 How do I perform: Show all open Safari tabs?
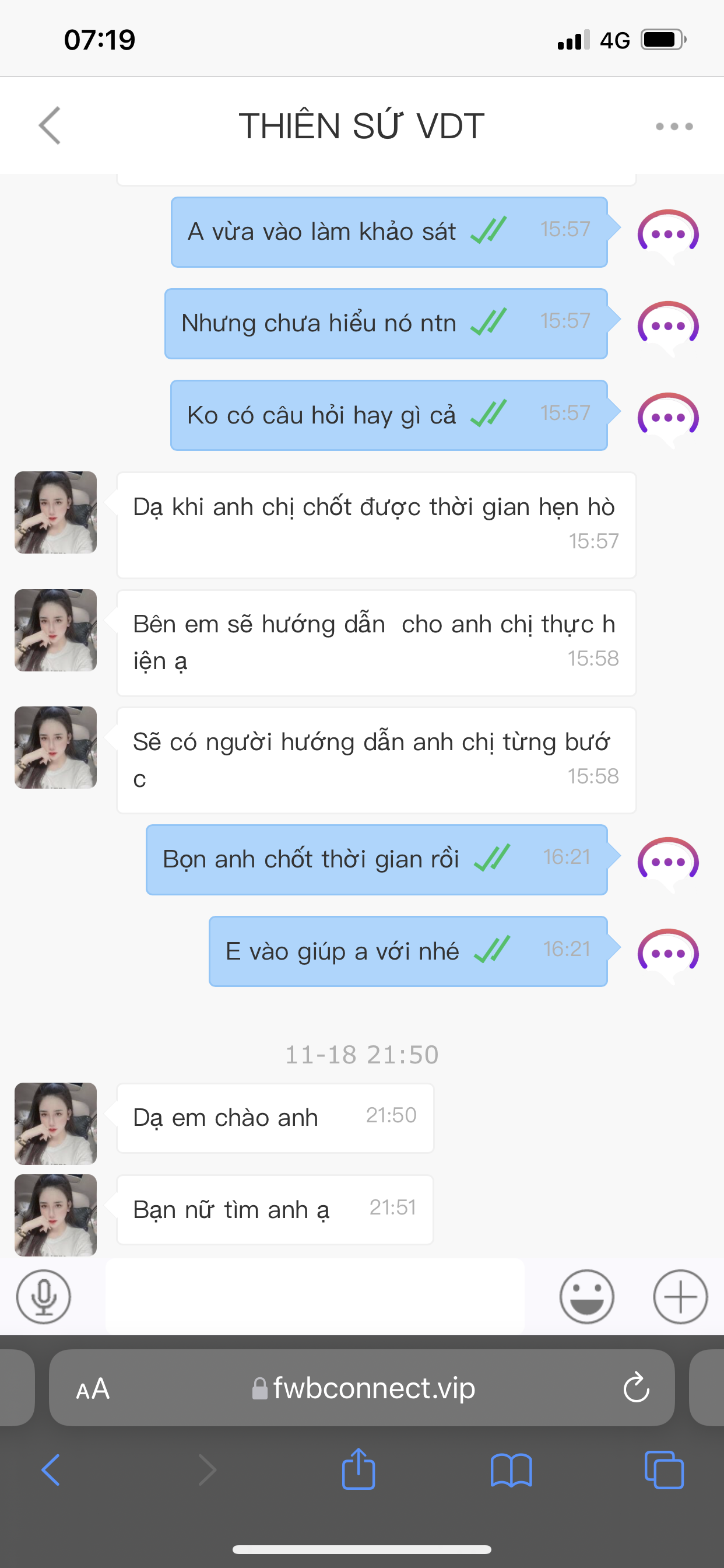[x=664, y=1470]
